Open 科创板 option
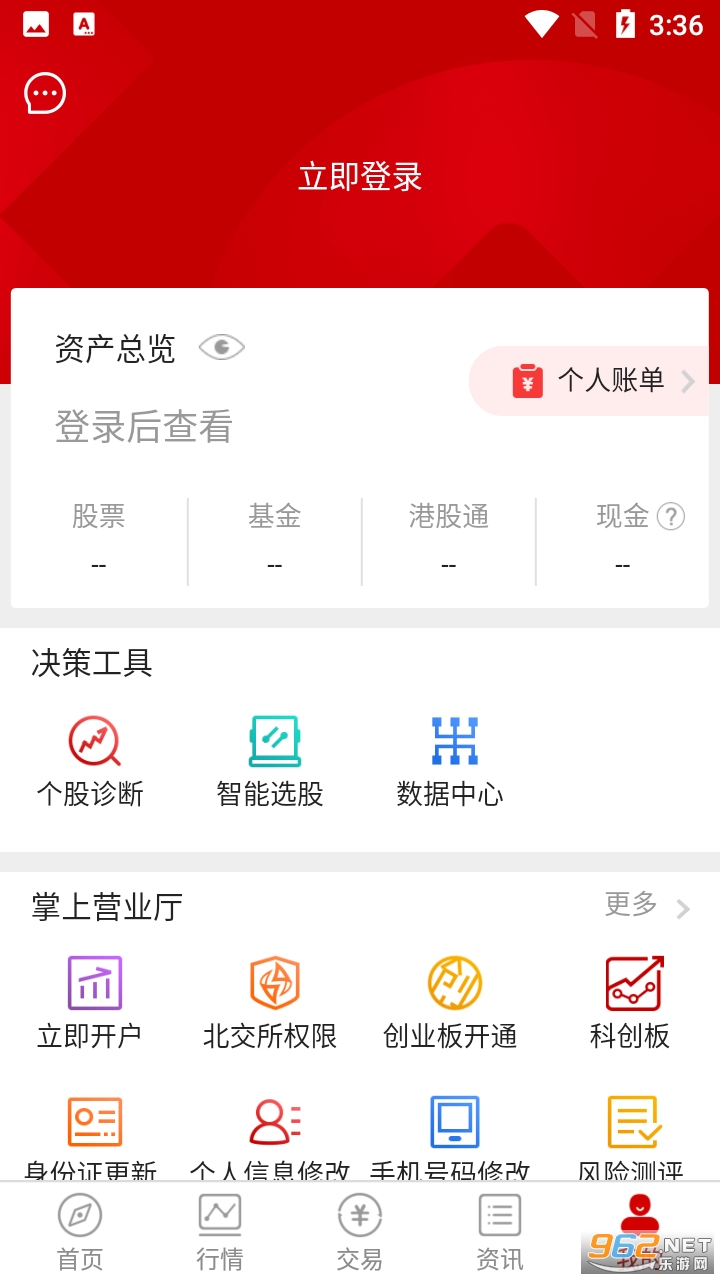 [630, 1003]
